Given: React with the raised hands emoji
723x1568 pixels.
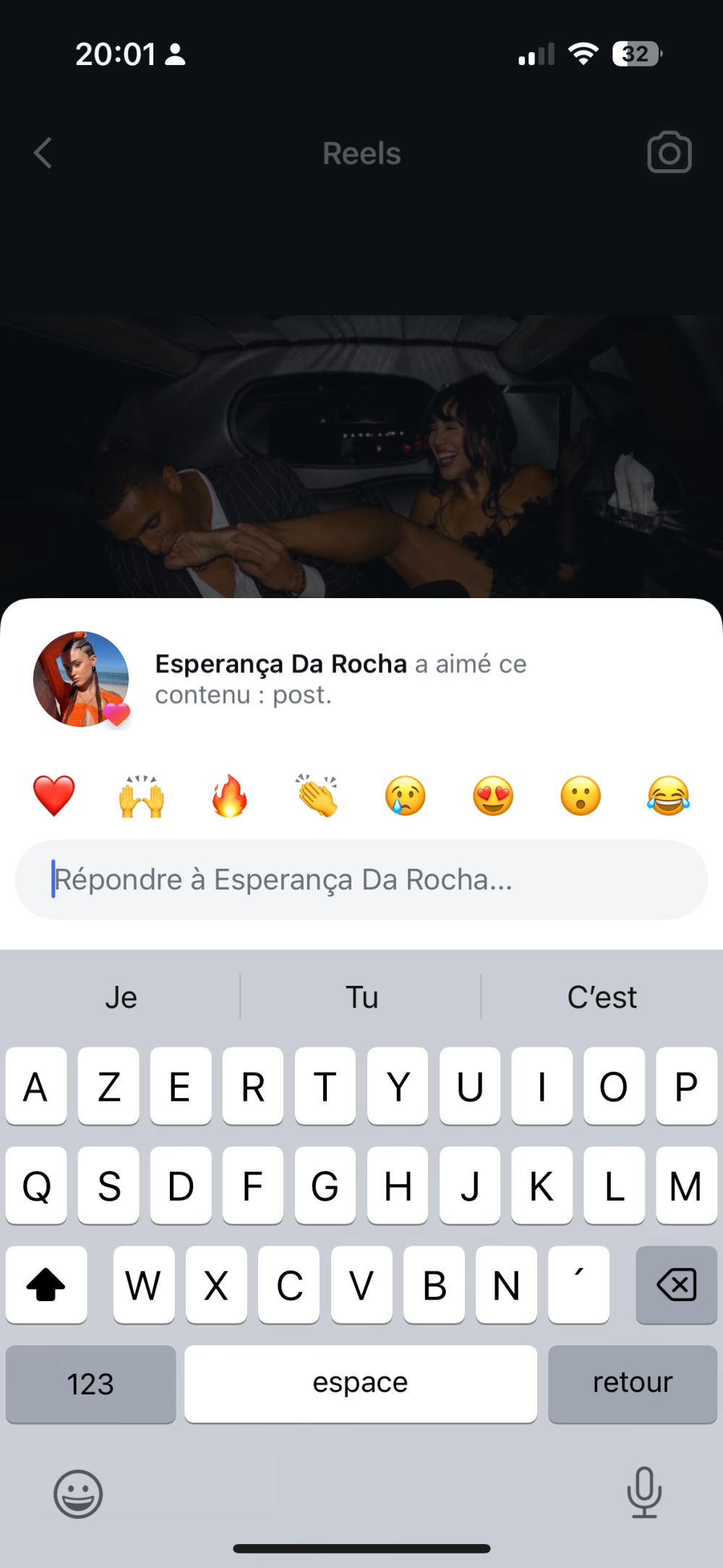Looking at the screenshot, I should coord(142,796).
